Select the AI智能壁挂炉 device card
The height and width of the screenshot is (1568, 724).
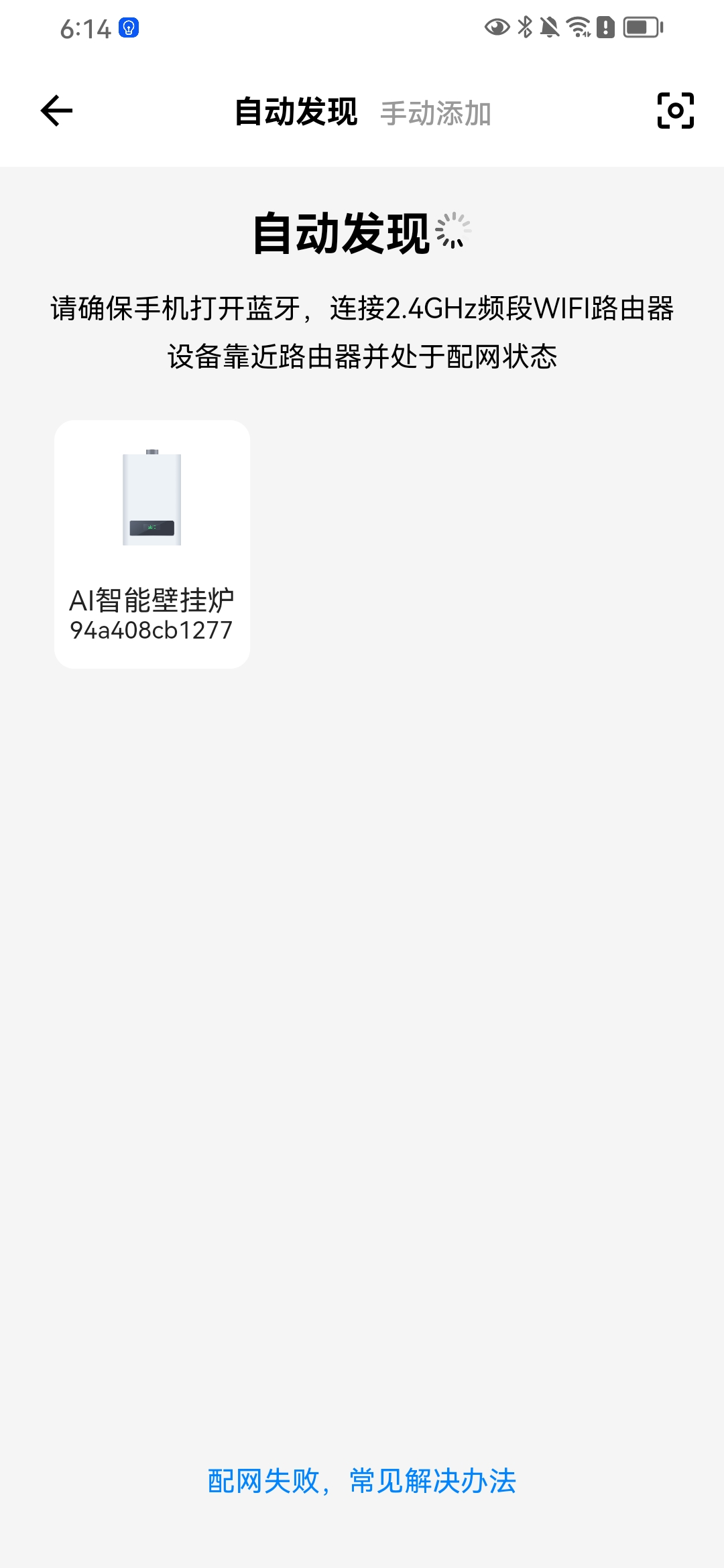152,543
